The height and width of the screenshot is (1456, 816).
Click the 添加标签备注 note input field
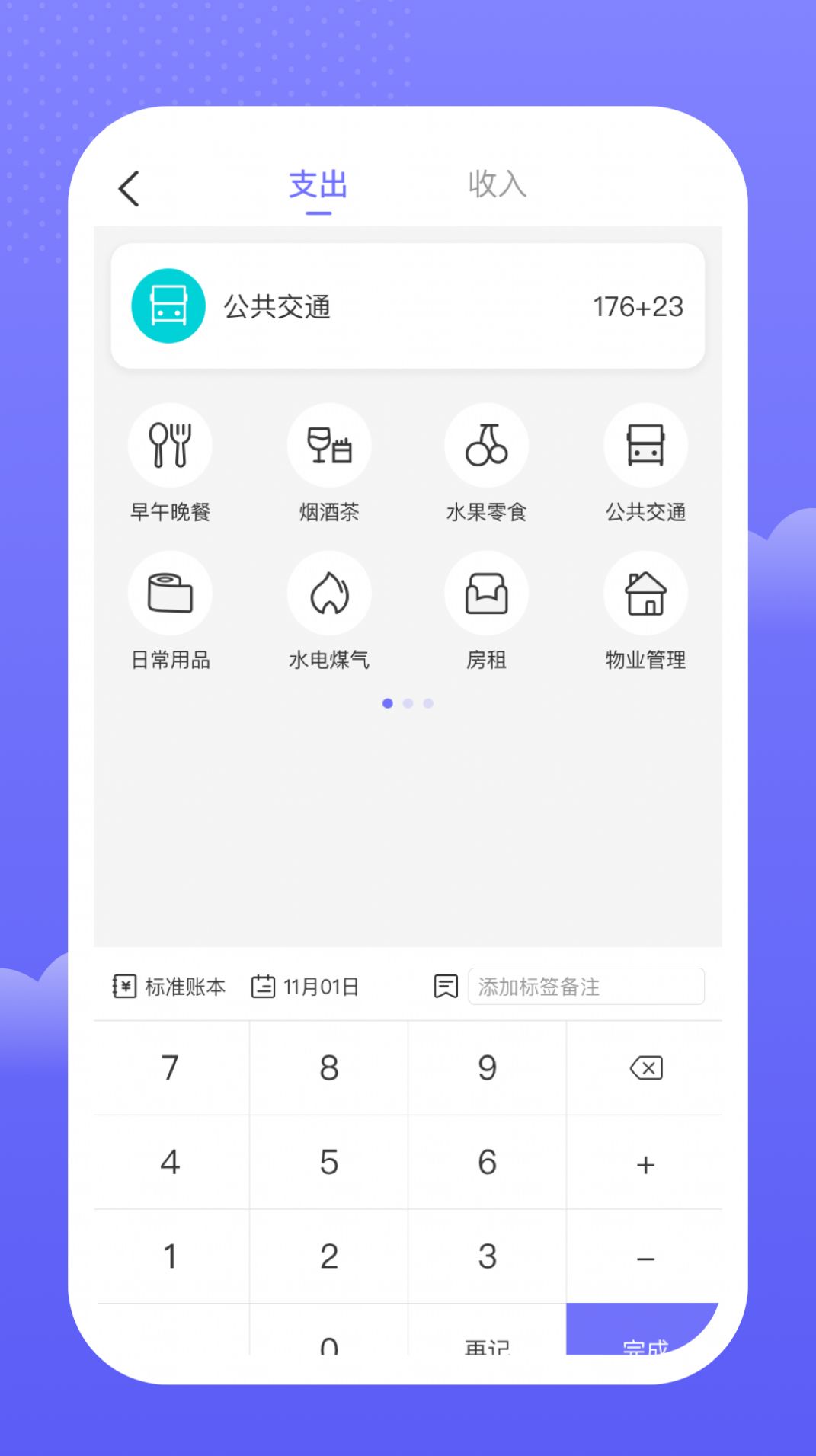587,986
